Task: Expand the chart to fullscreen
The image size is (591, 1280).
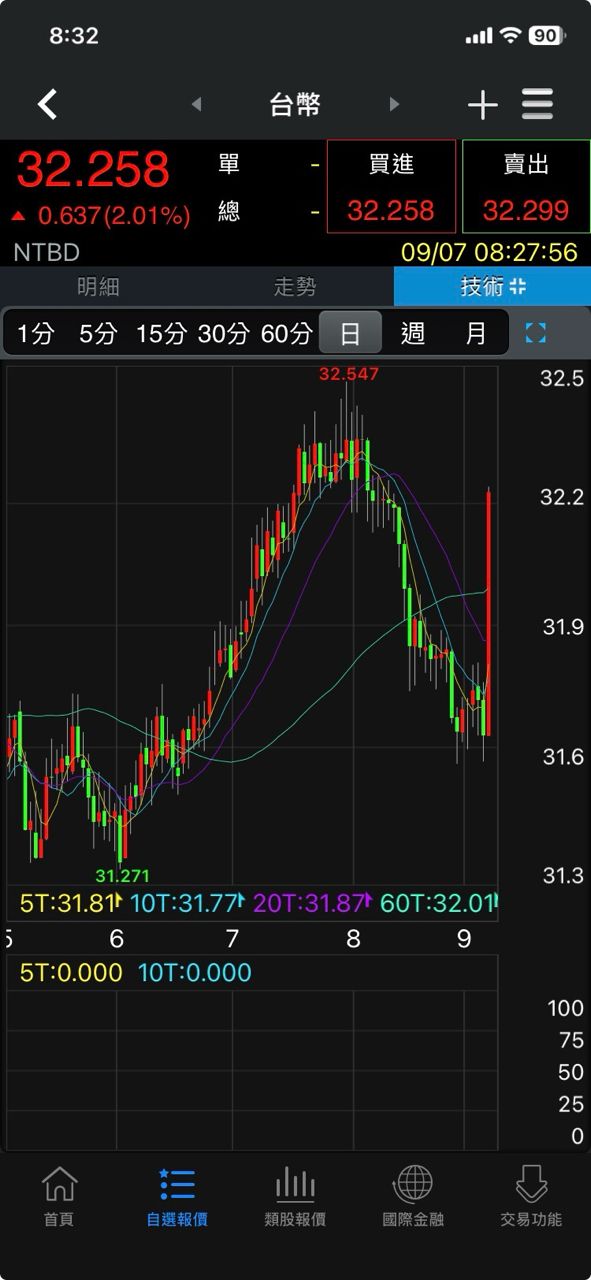Action: click(536, 333)
